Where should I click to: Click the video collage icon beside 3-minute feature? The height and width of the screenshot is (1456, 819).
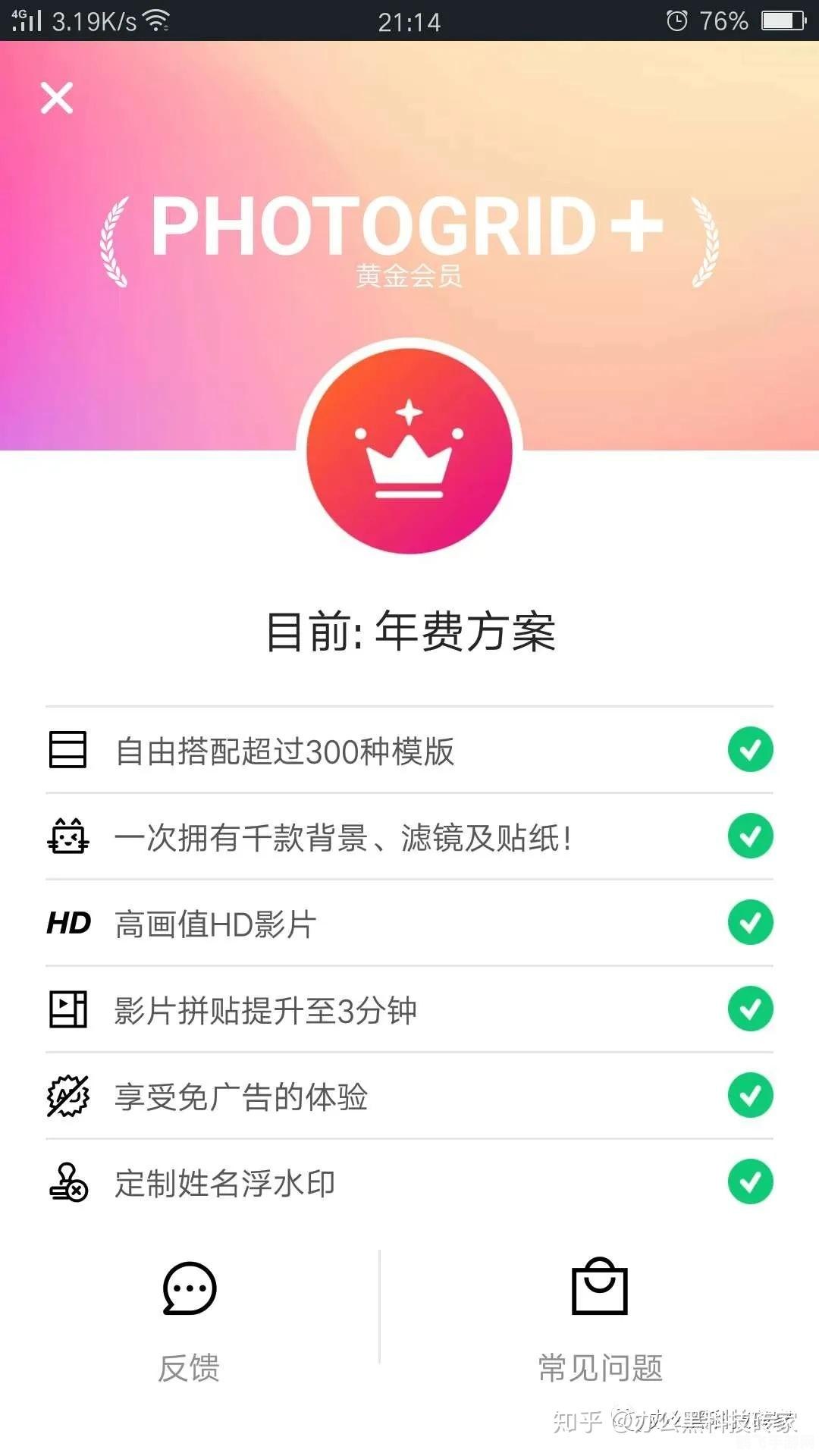(x=68, y=1009)
